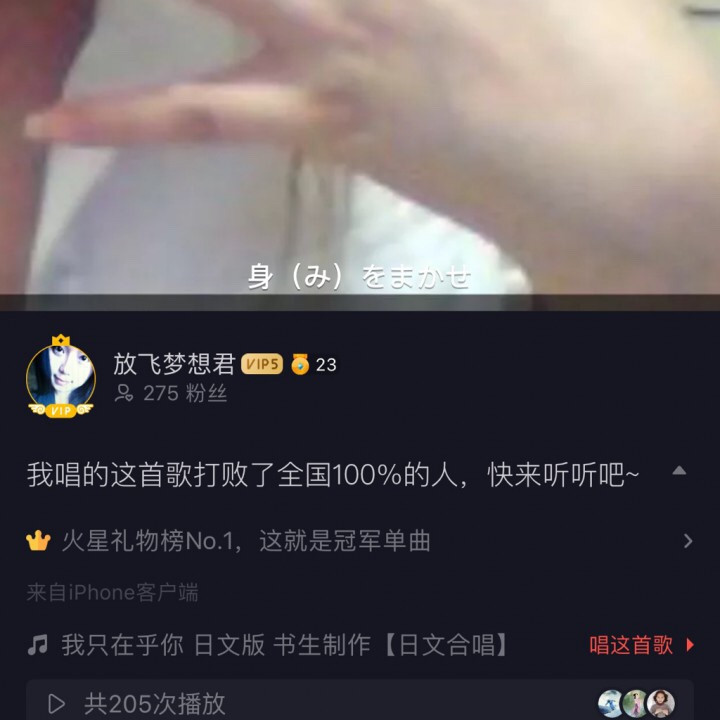View the 275 粉丝 fans list

coord(171,394)
